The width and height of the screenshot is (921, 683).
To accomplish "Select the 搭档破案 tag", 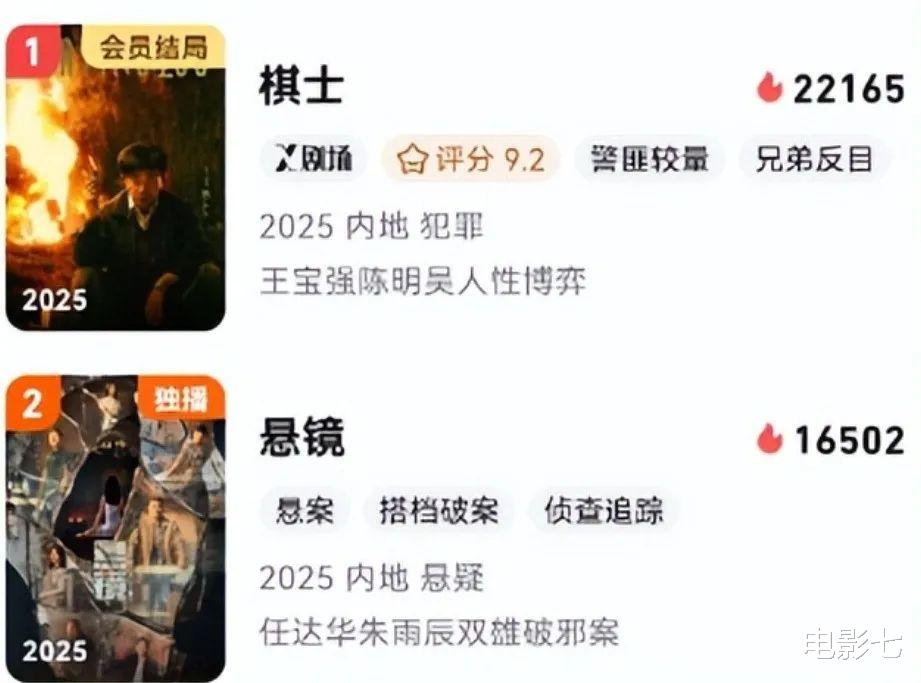I will coord(438,511).
